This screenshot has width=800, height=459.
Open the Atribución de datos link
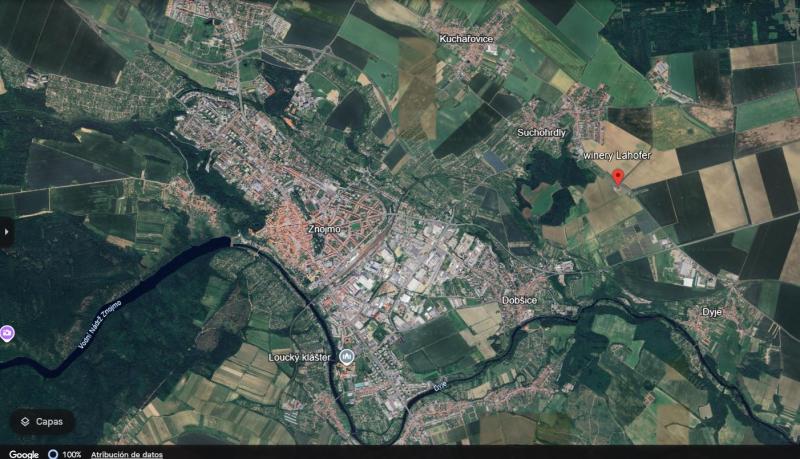(x=127, y=454)
